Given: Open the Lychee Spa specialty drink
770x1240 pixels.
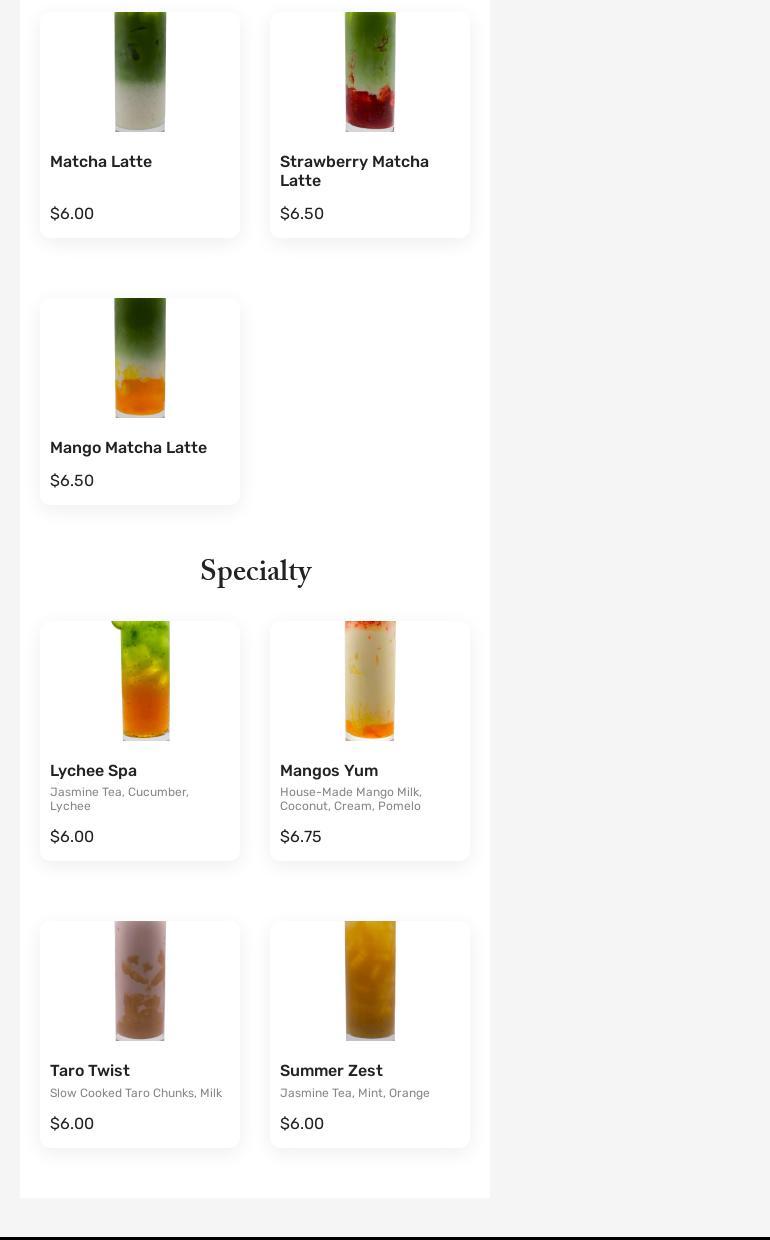Looking at the screenshot, I should (140, 741).
